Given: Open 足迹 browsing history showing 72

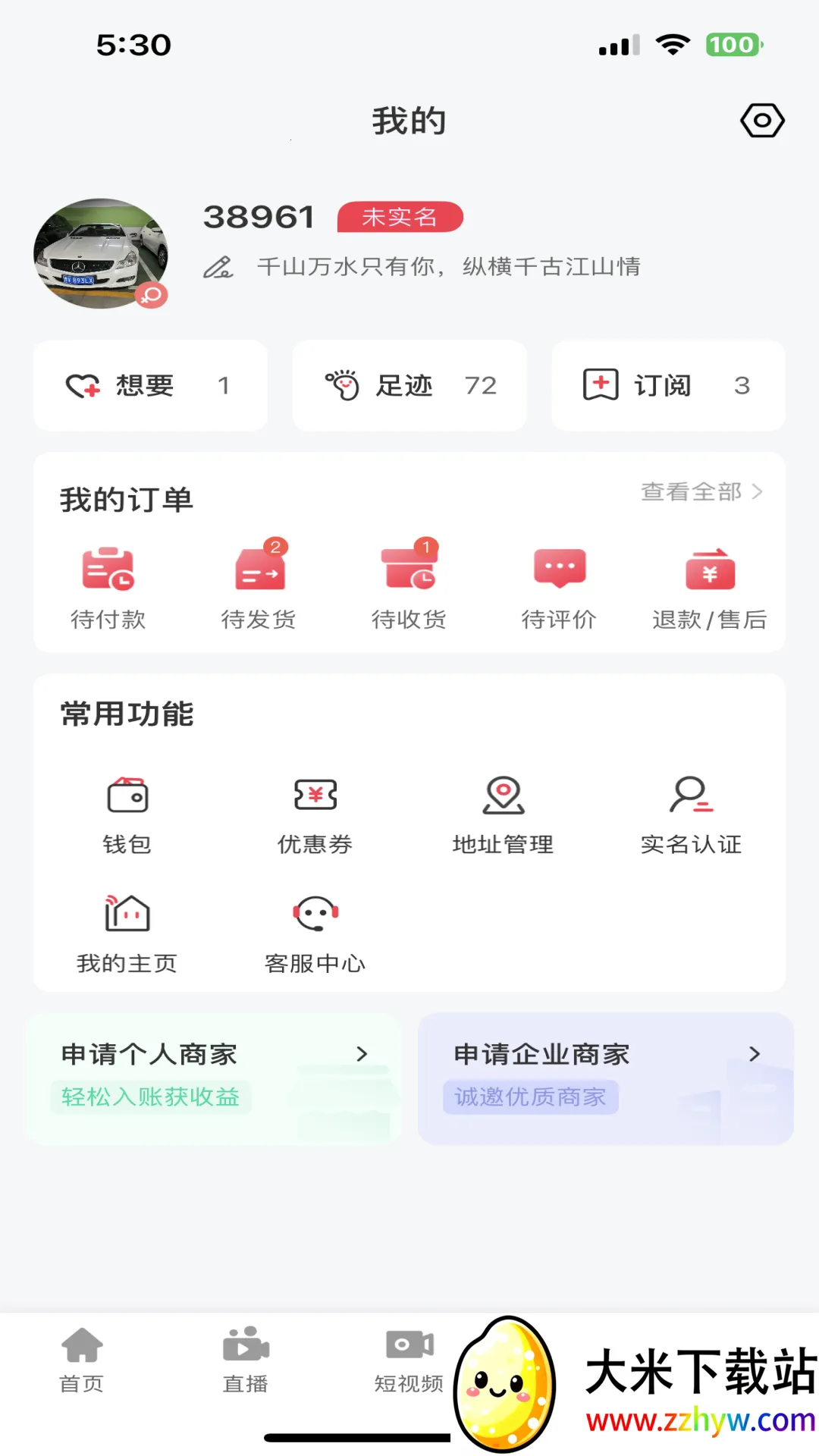Looking at the screenshot, I should click(409, 385).
